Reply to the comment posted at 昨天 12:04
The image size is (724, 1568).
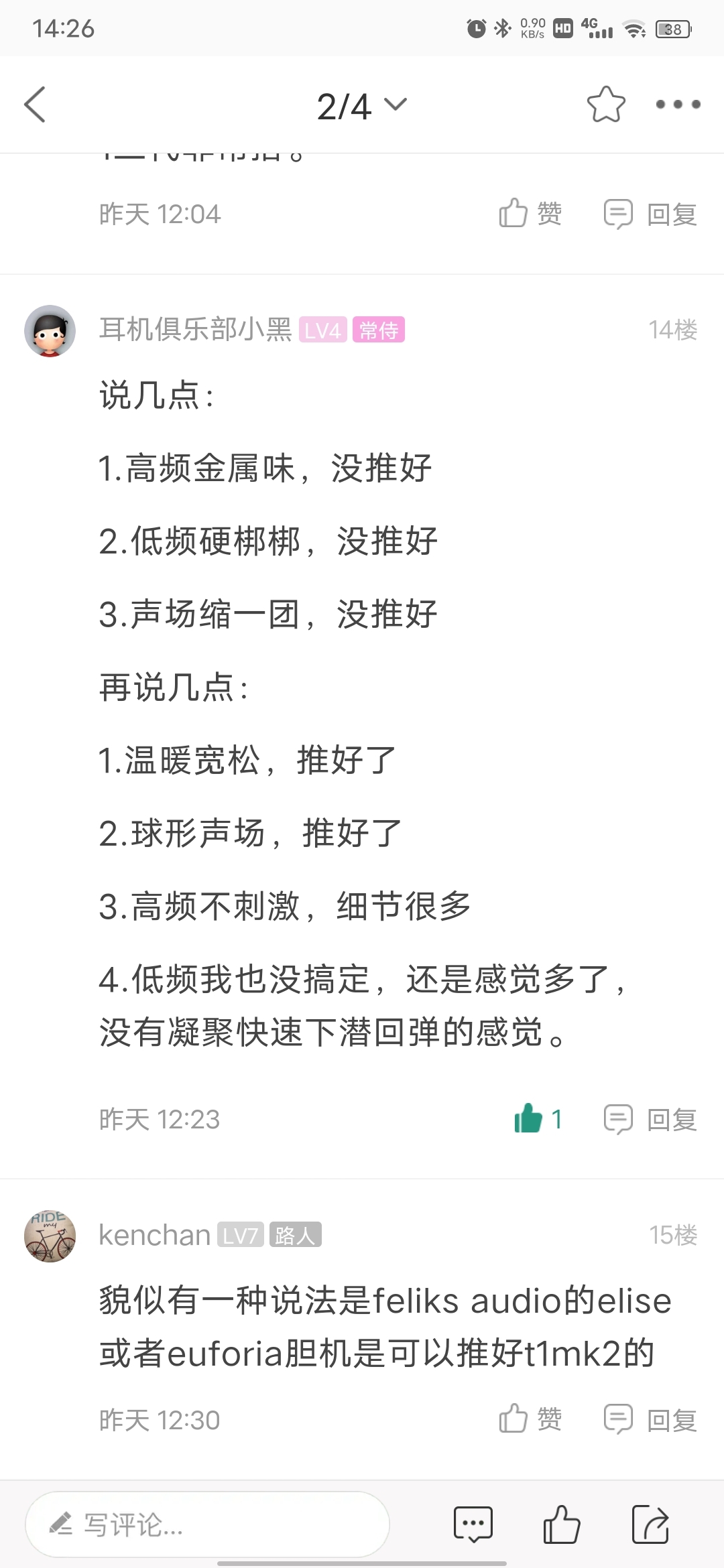(x=650, y=214)
